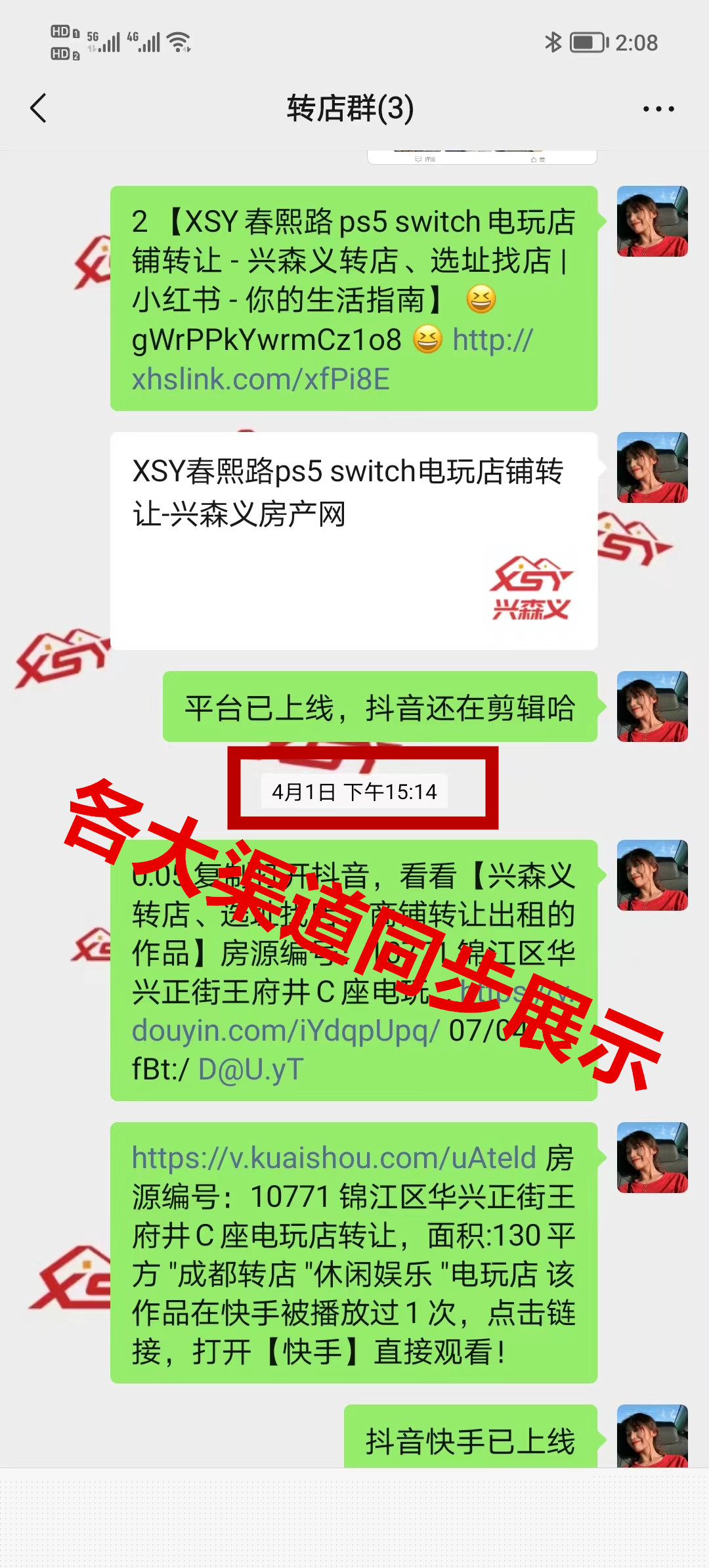The image size is (709, 1568).
Task: Tap the sender avatar beside 平台已上线 message
Action: 652,707
